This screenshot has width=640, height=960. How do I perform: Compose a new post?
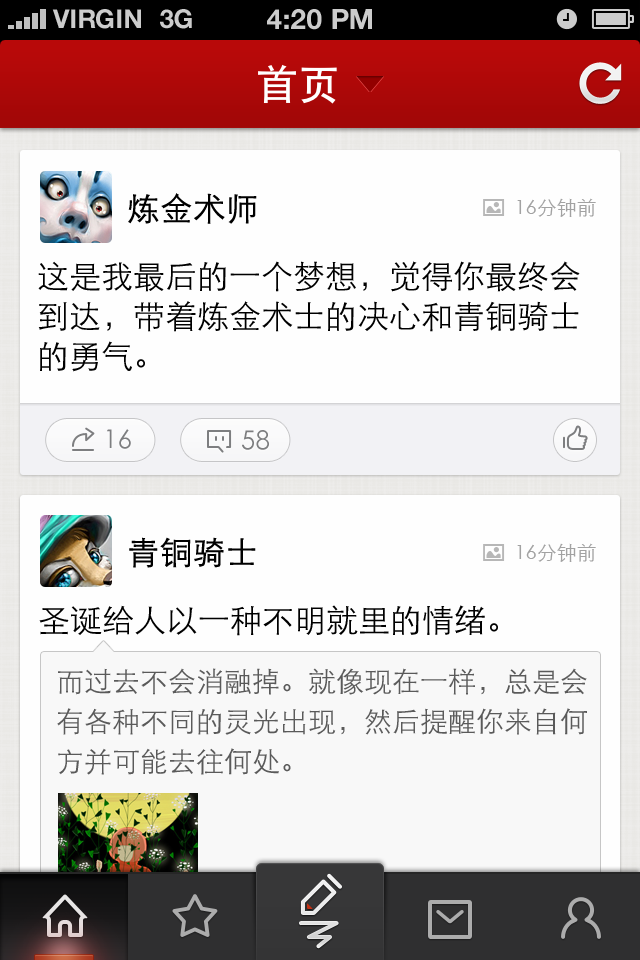[320, 910]
